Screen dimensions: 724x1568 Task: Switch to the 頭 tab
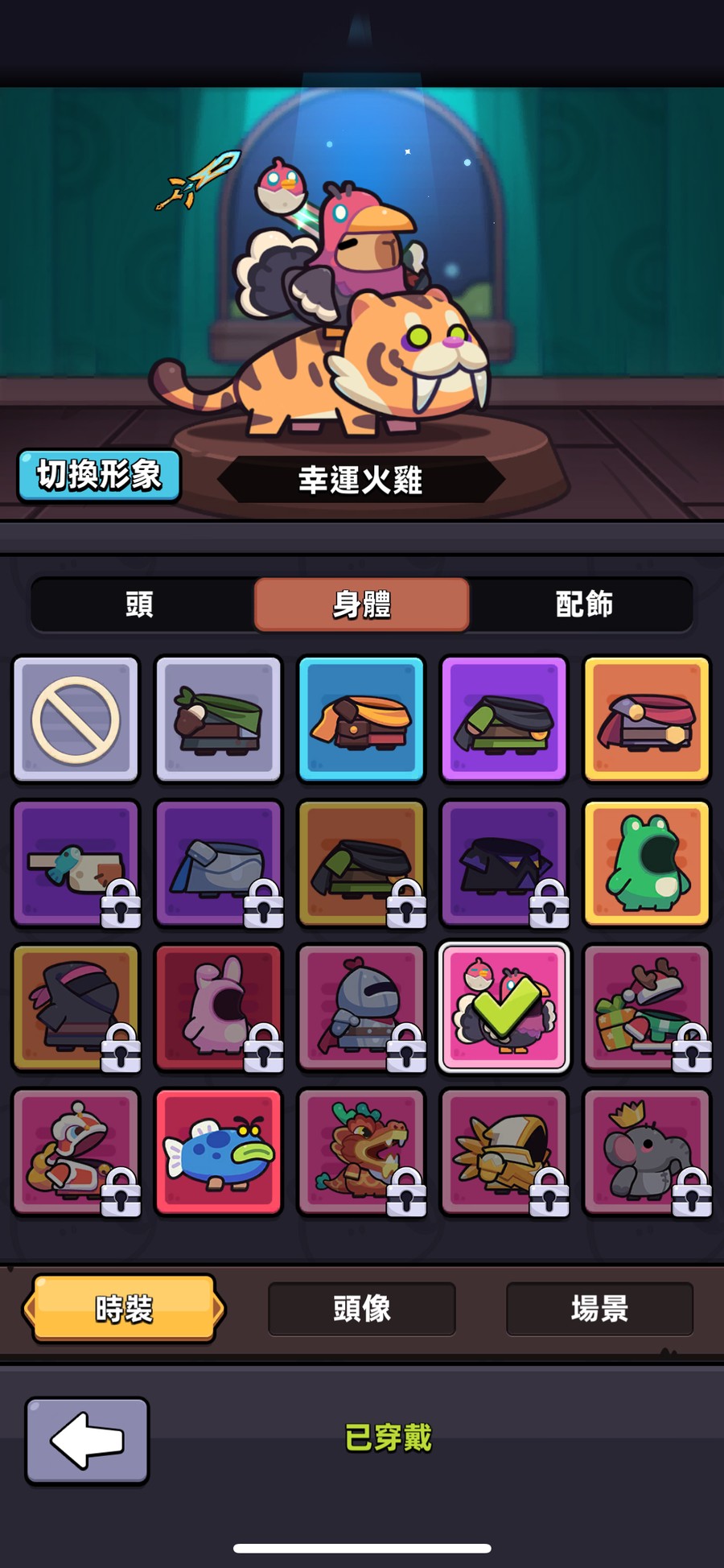[140, 604]
